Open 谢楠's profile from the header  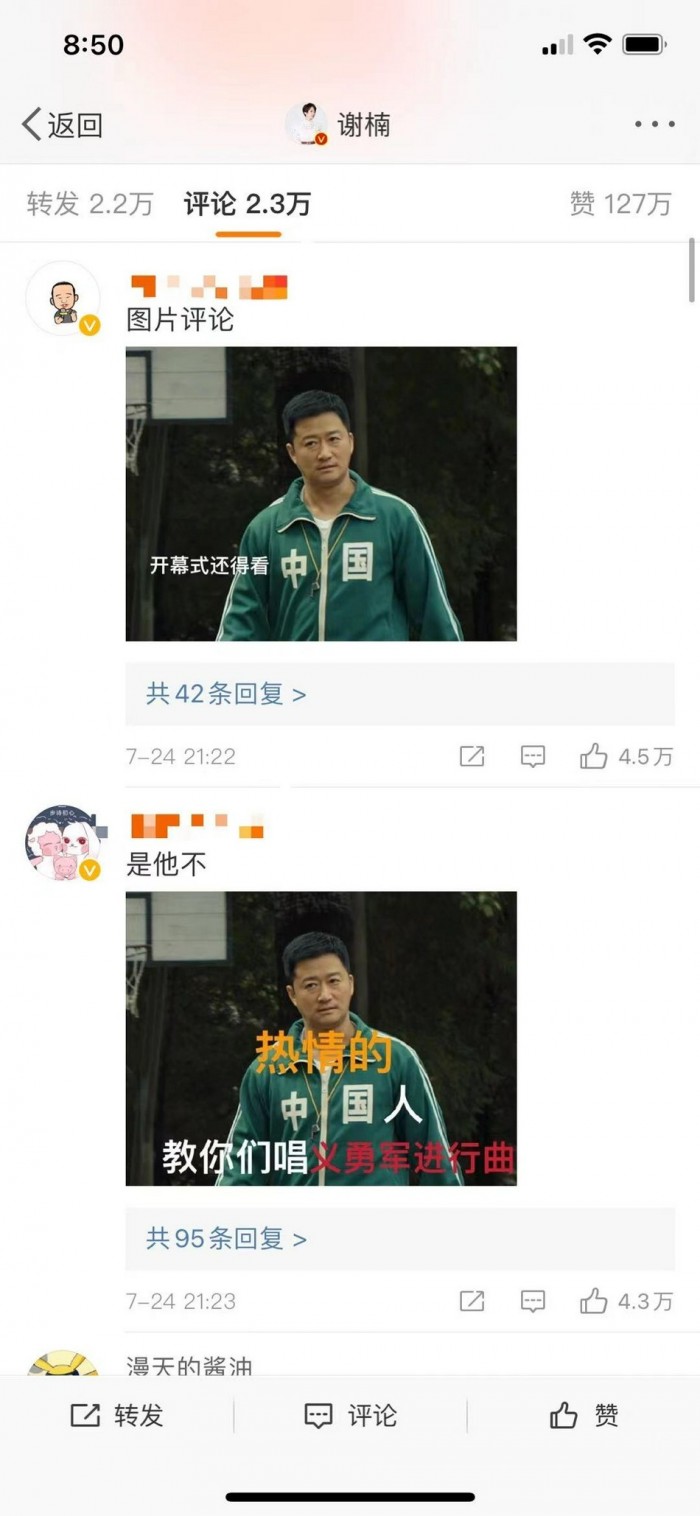click(339, 125)
